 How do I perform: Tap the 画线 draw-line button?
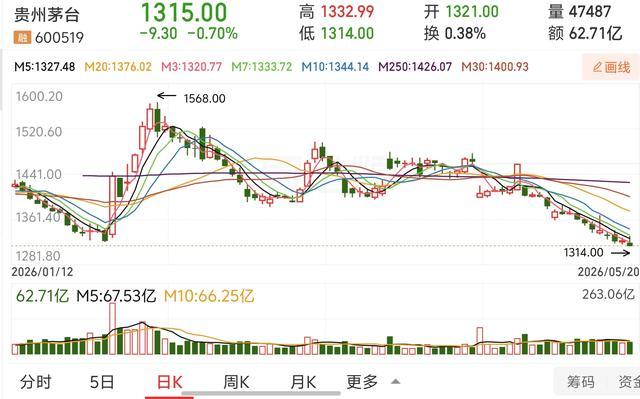tap(611, 67)
